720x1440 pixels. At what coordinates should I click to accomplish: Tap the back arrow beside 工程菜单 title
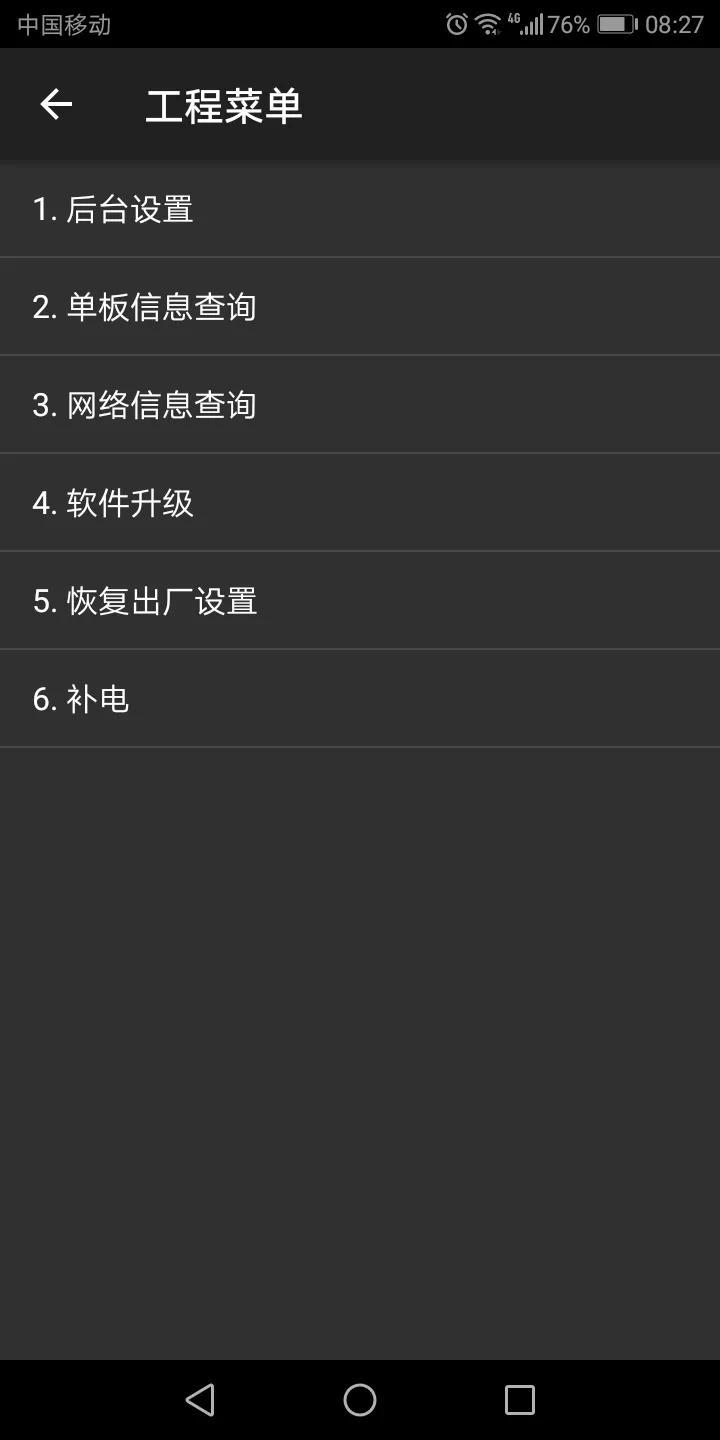click(55, 104)
